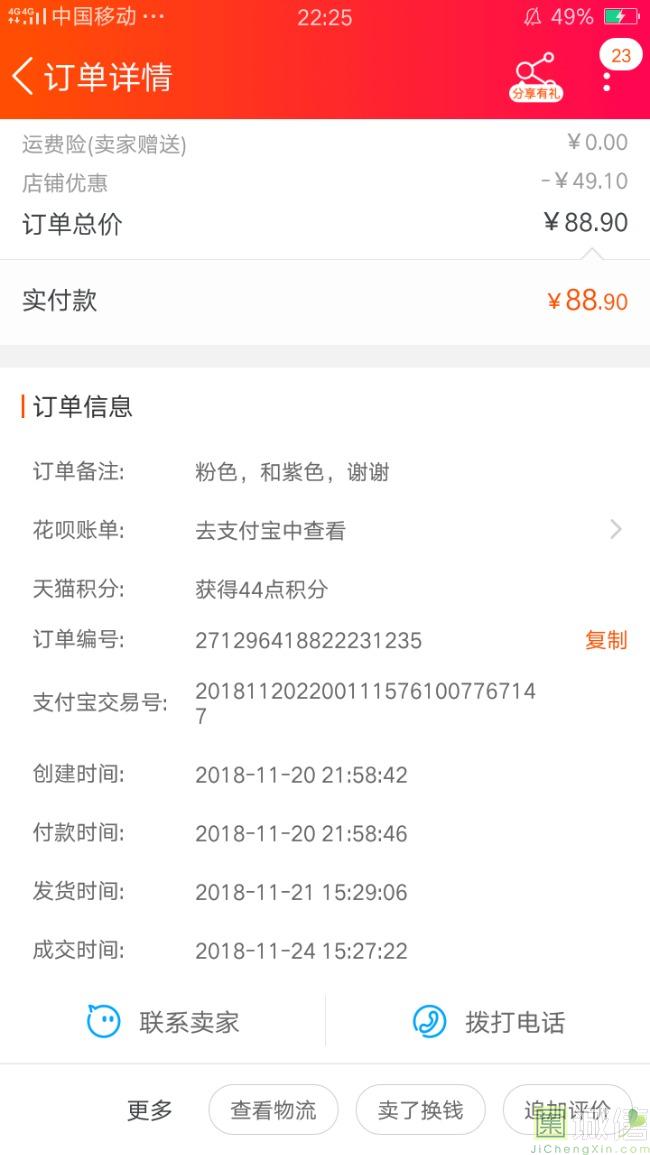
Task: View shipping with 查看物流
Action: [273, 1110]
